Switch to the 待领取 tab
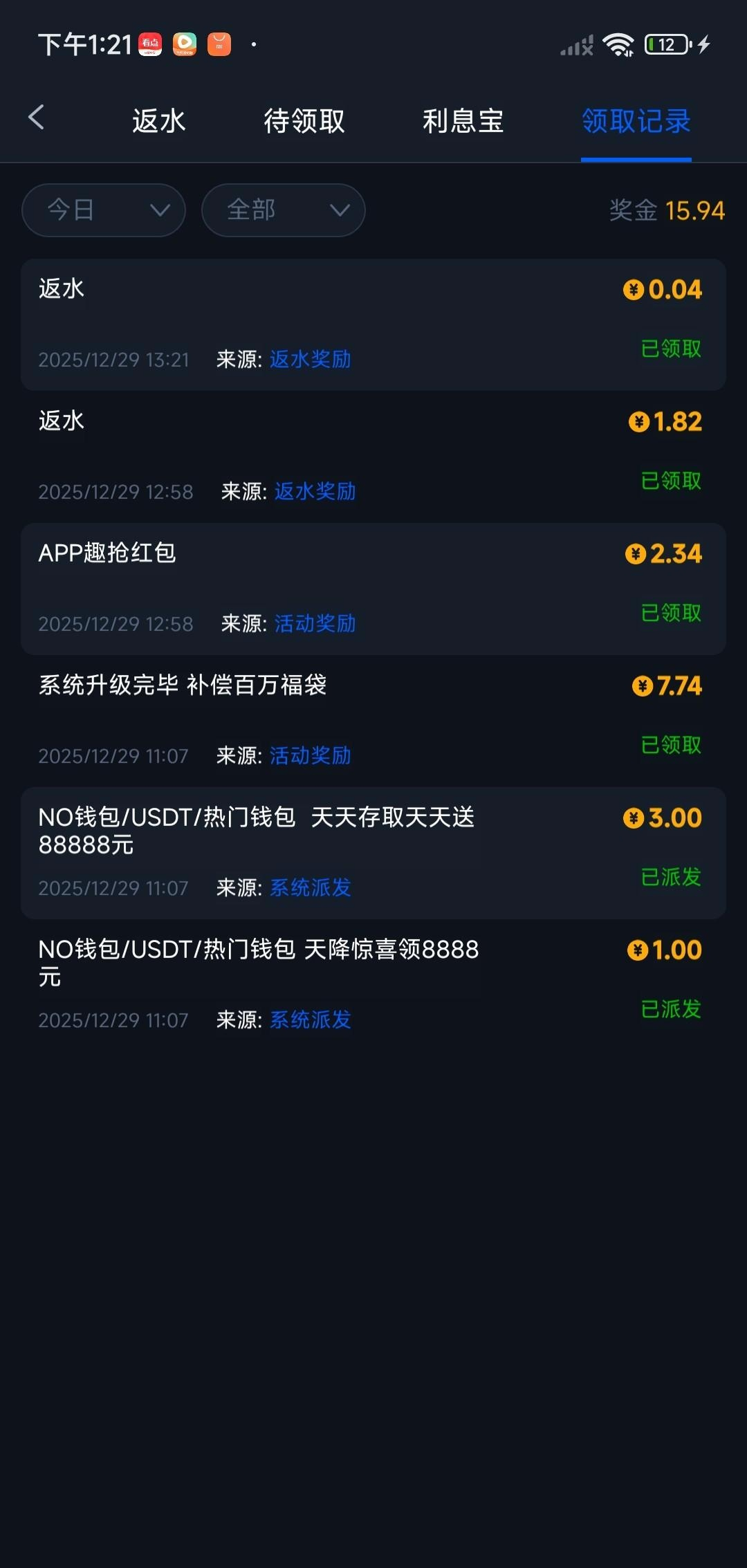This screenshot has height=1568, width=747. pyautogui.click(x=304, y=121)
